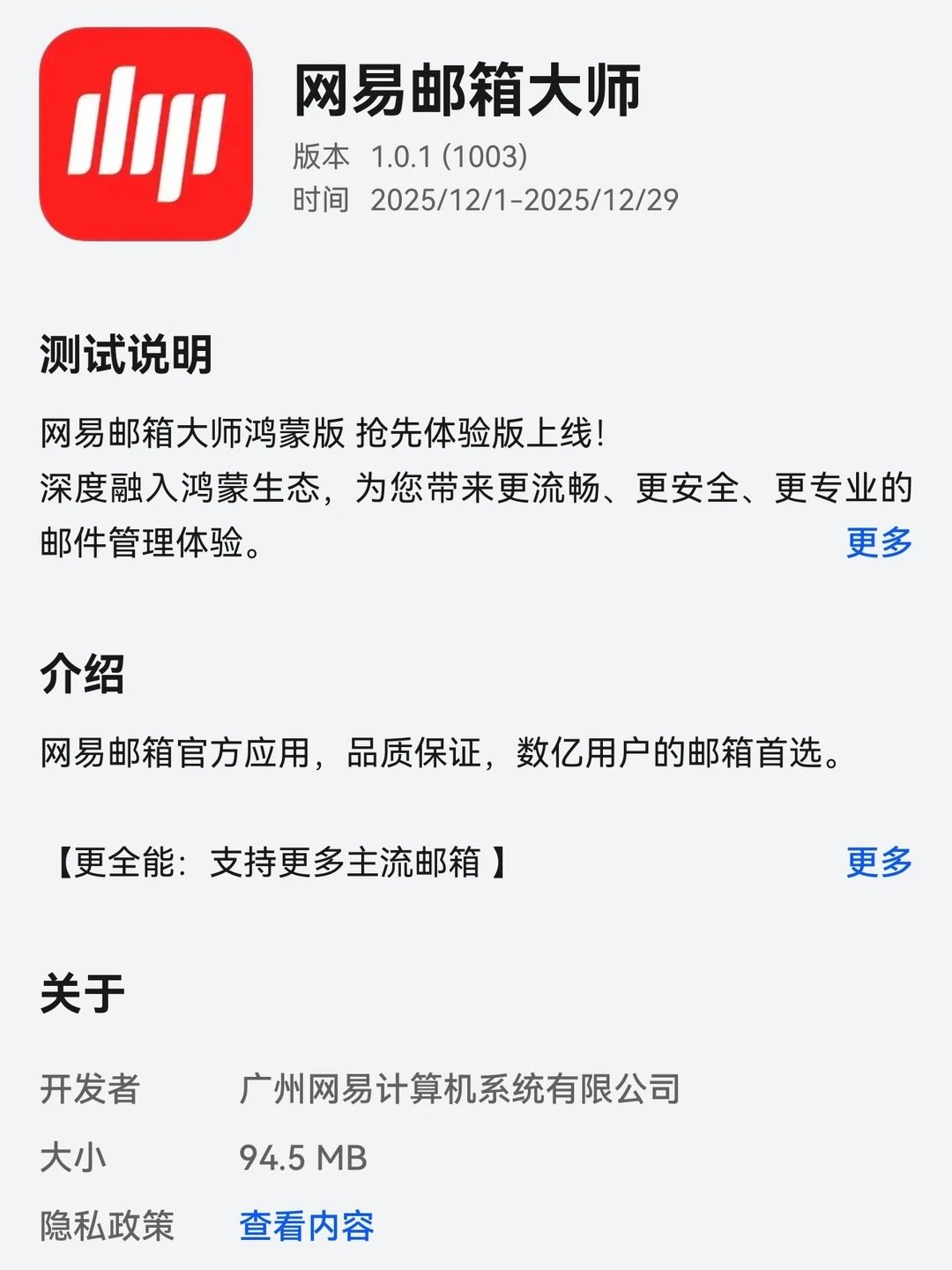
Task: Open 查看内容 privacy policy link
Action: click(307, 1226)
